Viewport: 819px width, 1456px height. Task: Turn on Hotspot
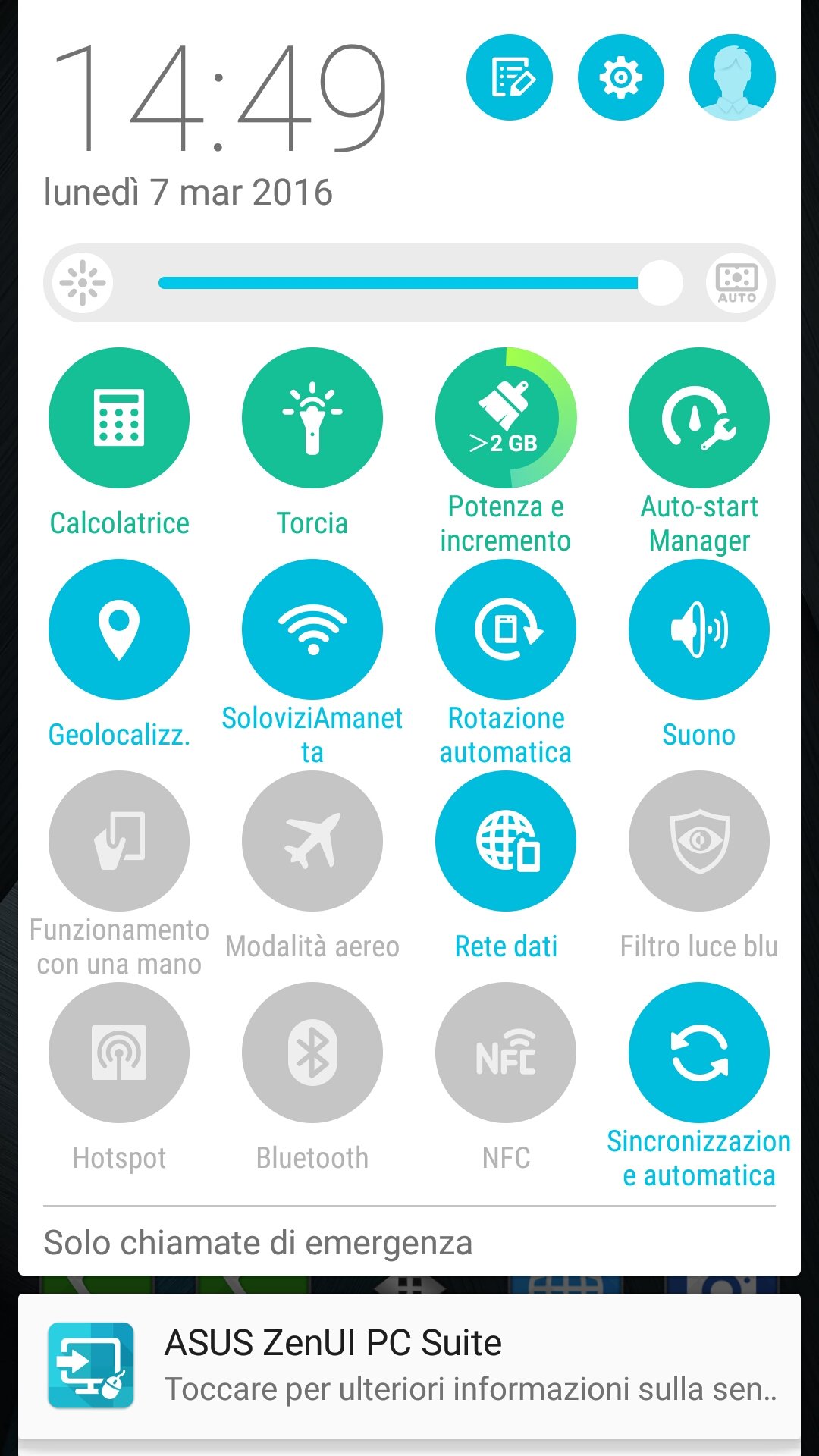[x=119, y=1053]
